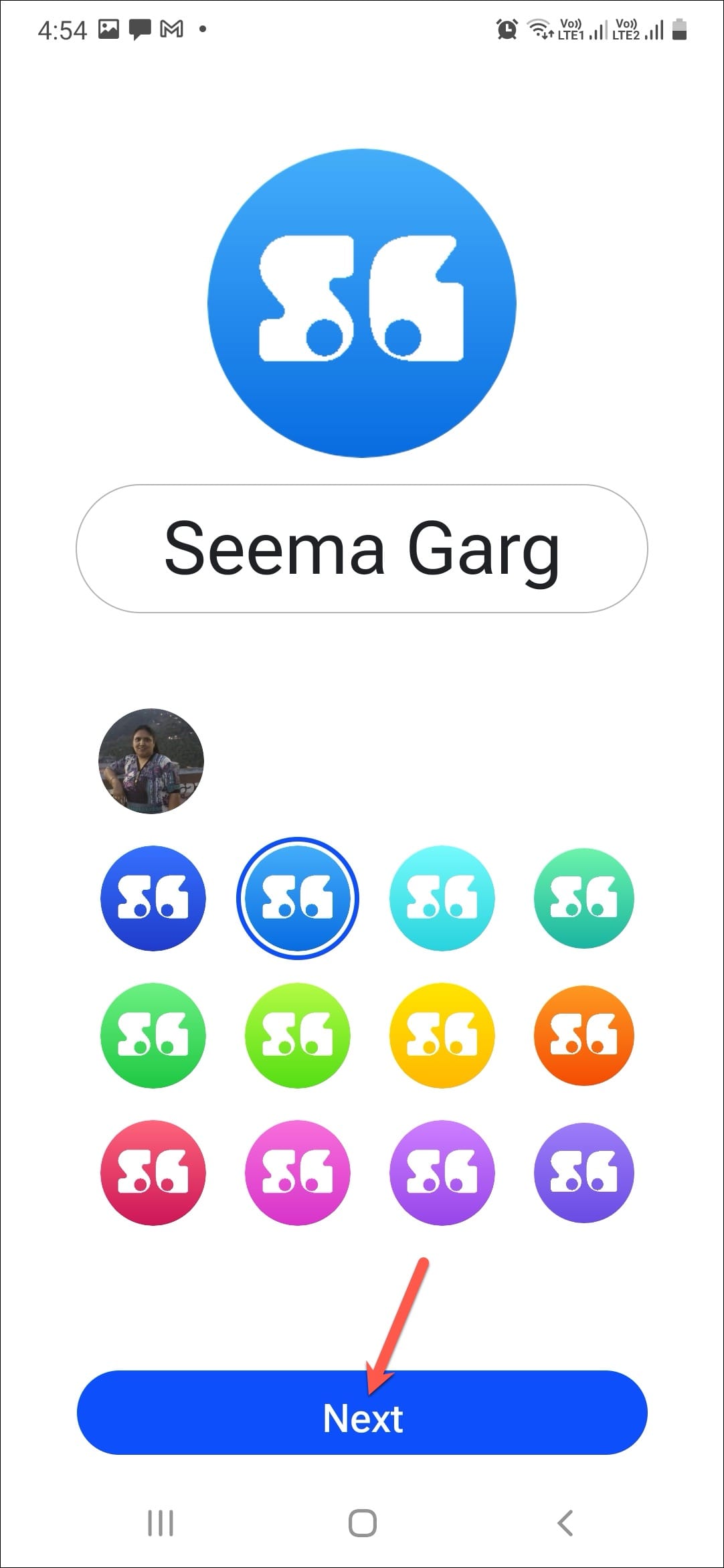This screenshot has width=724, height=1568.
Task: Tap the Next button
Action: tap(362, 1413)
